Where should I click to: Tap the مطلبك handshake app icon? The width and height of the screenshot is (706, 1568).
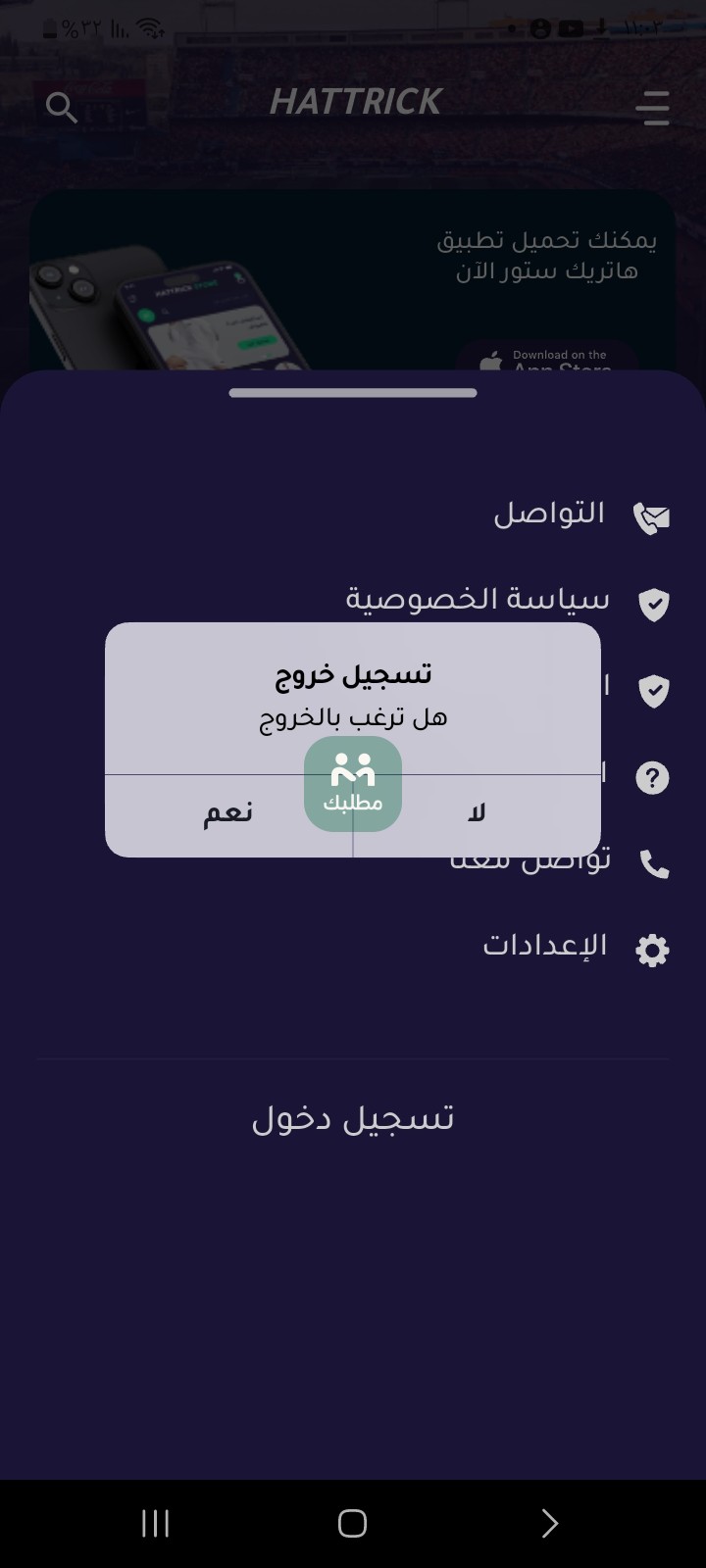point(353,782)
